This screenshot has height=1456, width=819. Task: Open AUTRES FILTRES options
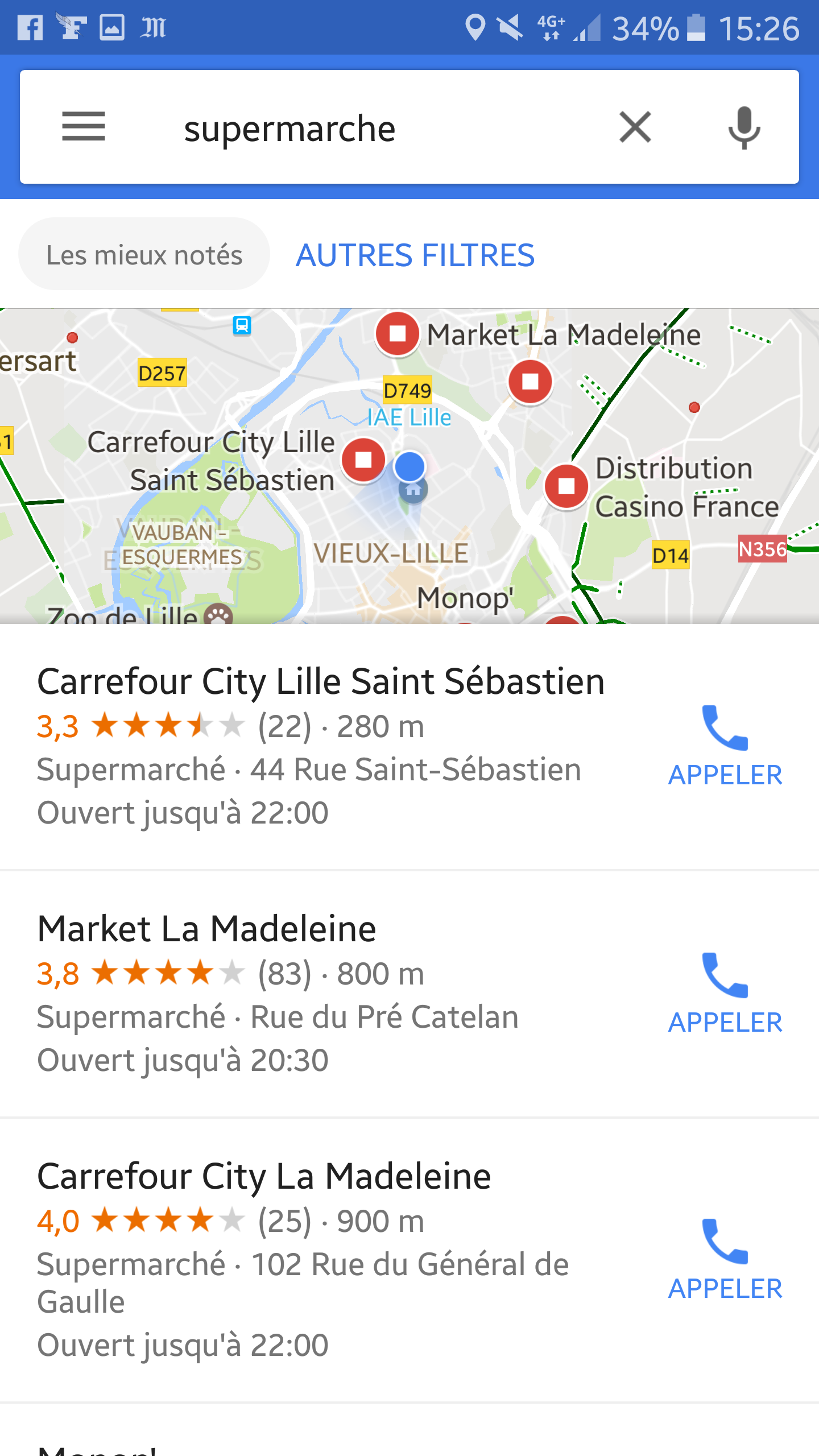pos(415,255)
